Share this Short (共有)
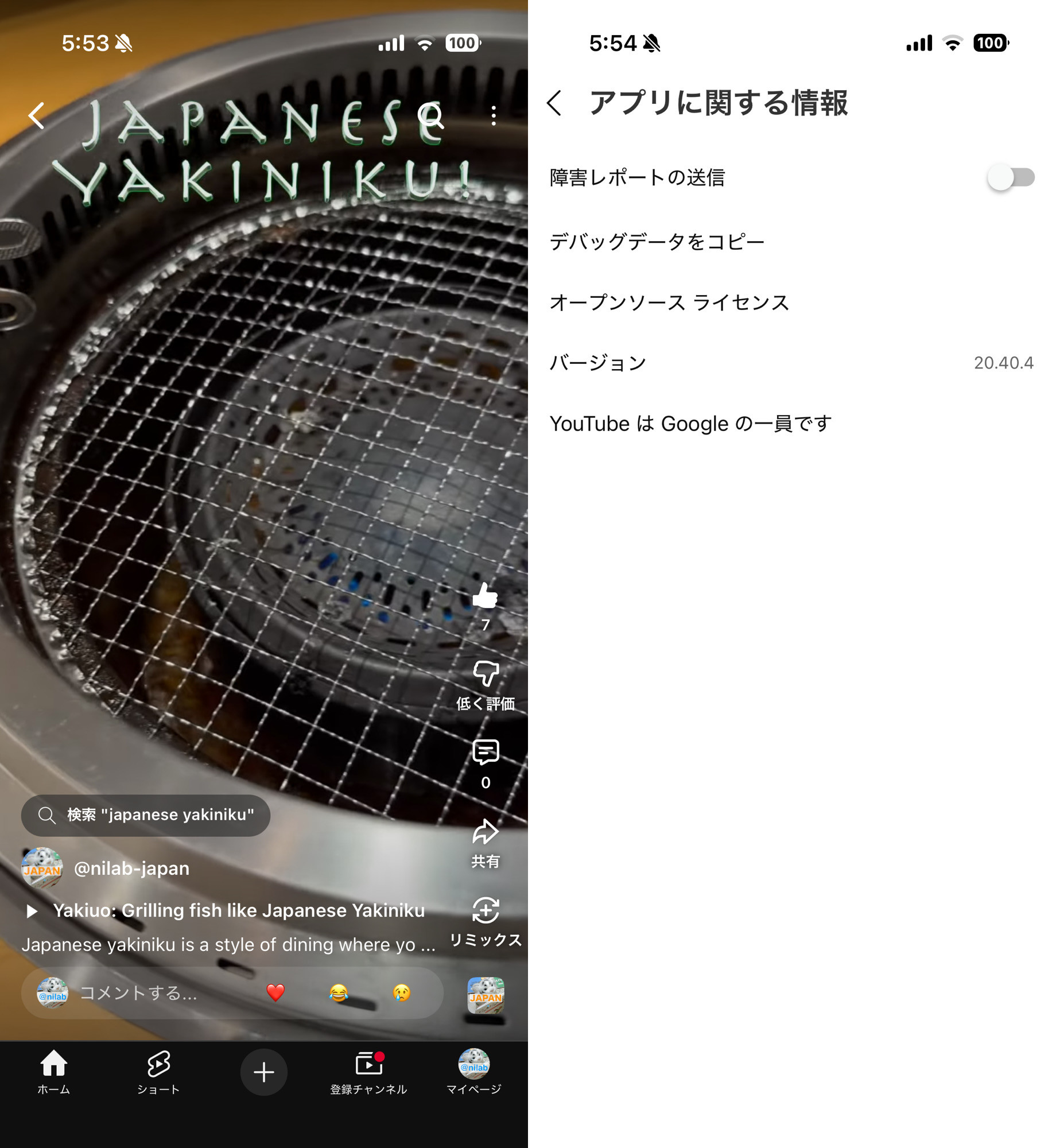Image resolution: width=1056 pixels, height=1148 pixels. click(x=486, y=832)
